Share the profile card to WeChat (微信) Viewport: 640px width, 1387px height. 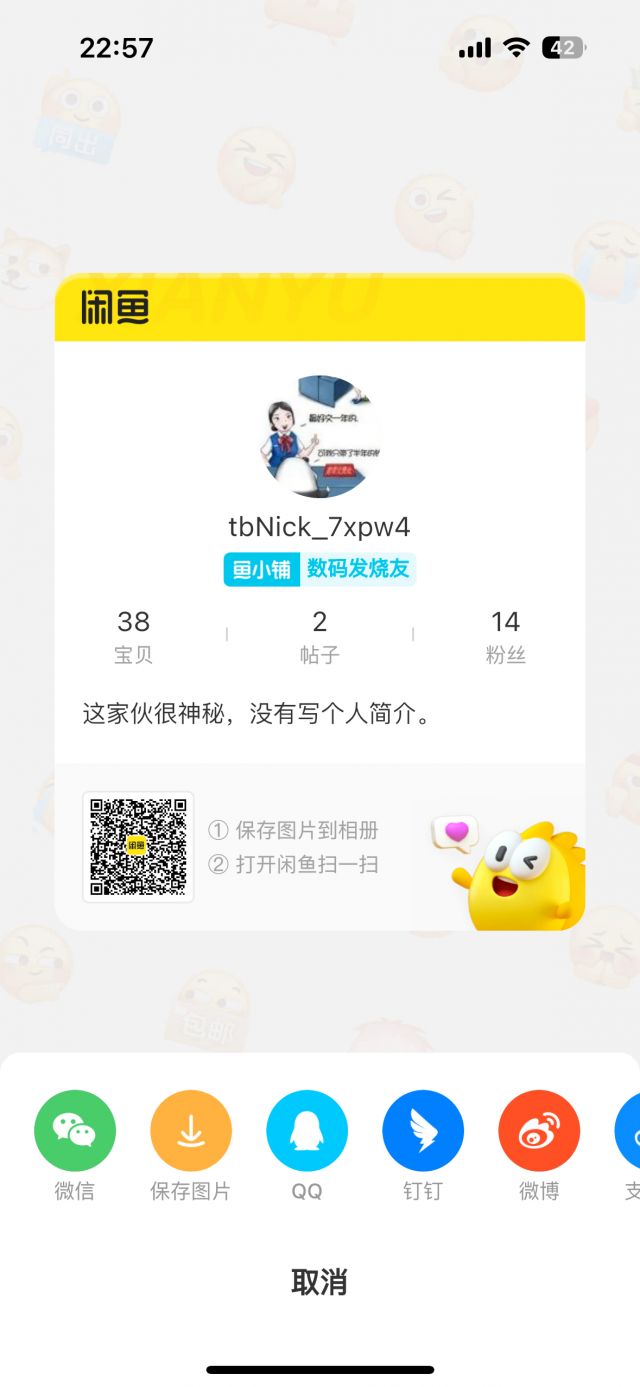point(75,1131)
